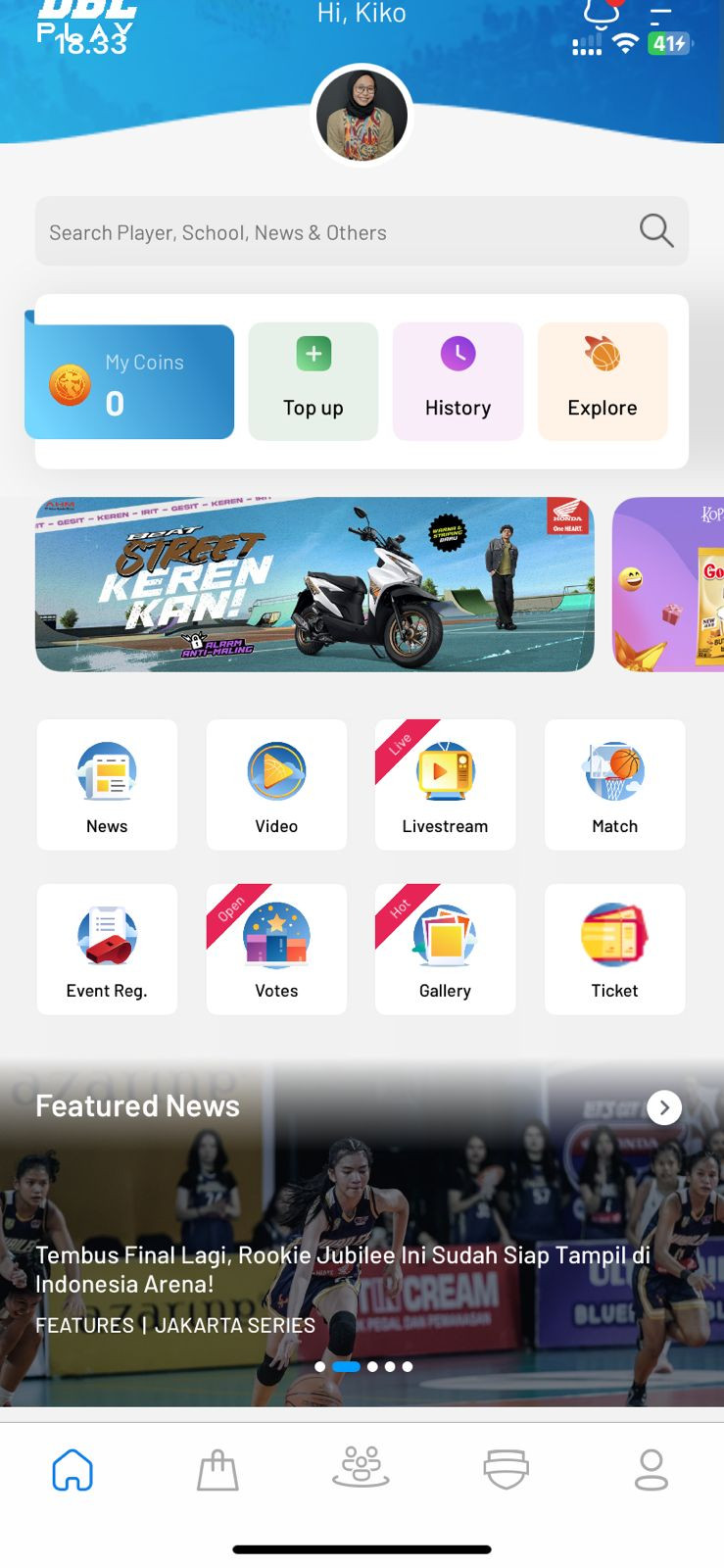The image size is (724, 1568).
Task: Open the Votes tile
Action: [x=276, y=949]
